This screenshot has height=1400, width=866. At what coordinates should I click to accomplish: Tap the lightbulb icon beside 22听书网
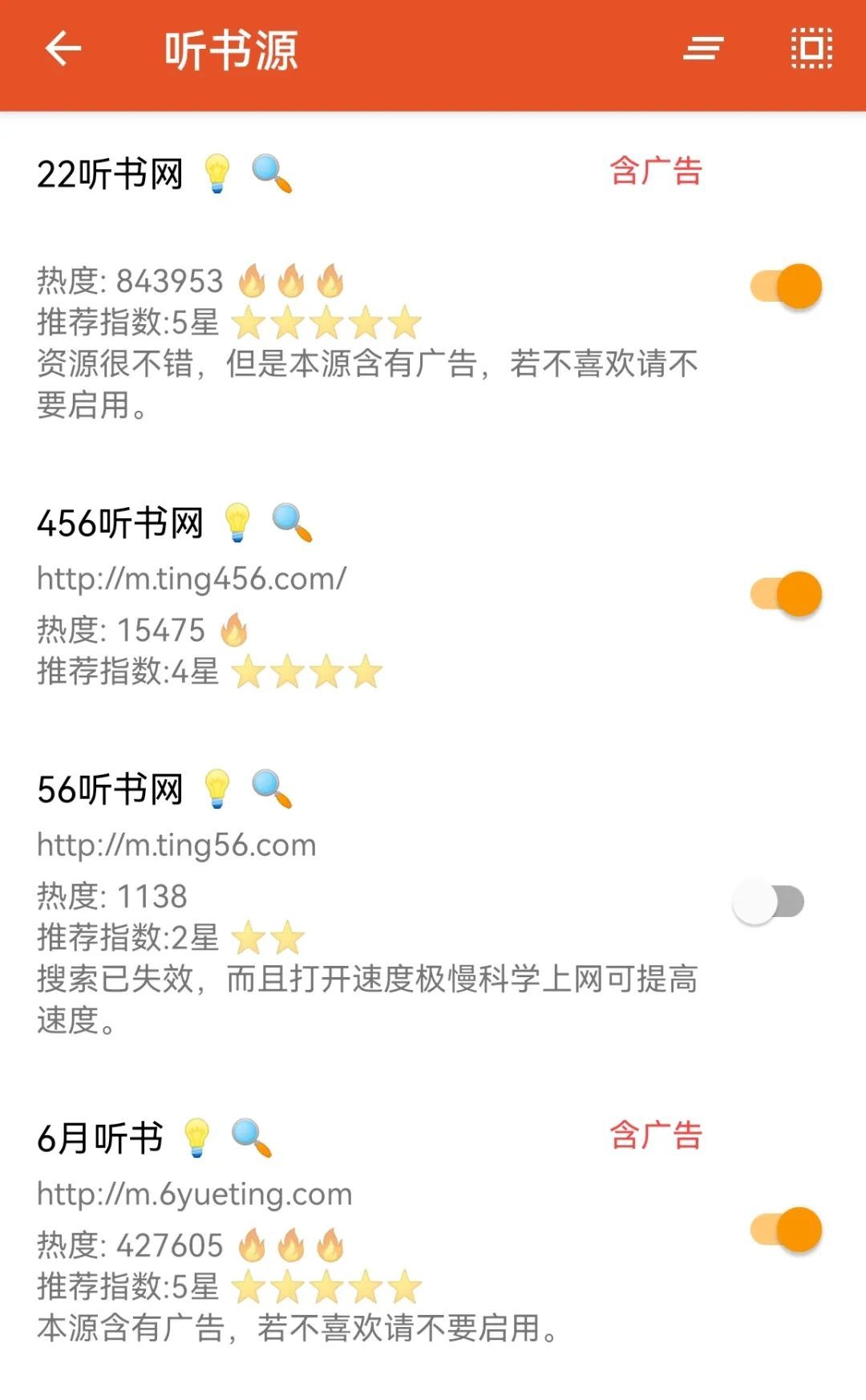(217, 173)
